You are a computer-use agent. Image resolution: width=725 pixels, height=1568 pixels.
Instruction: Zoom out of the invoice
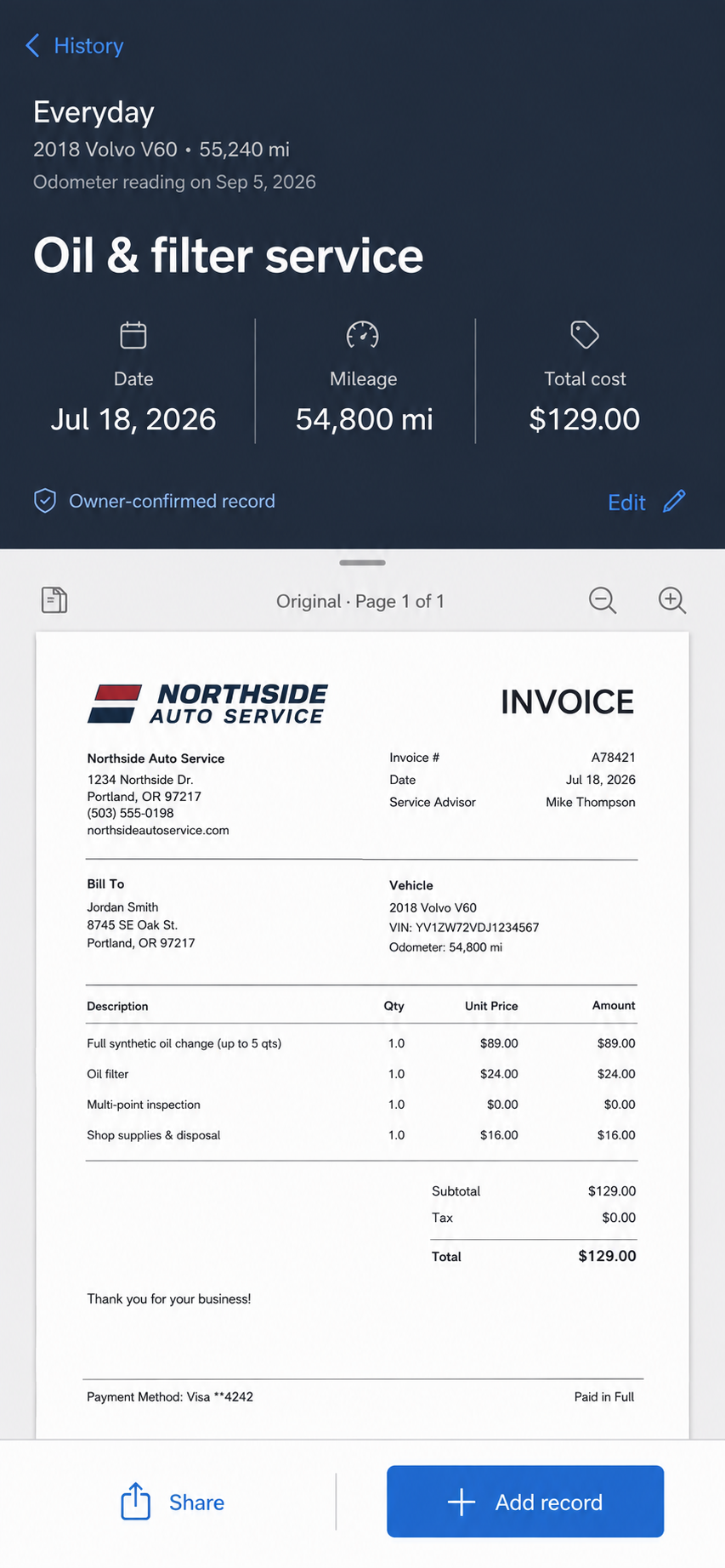click(603, 600)
